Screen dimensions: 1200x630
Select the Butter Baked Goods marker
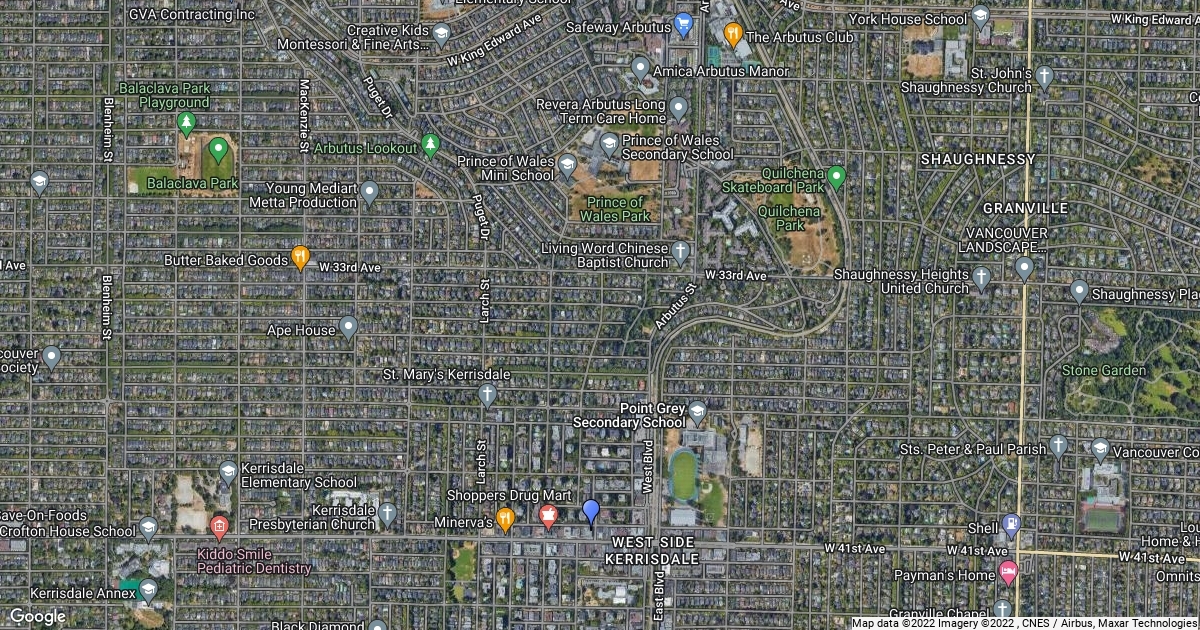300,257
